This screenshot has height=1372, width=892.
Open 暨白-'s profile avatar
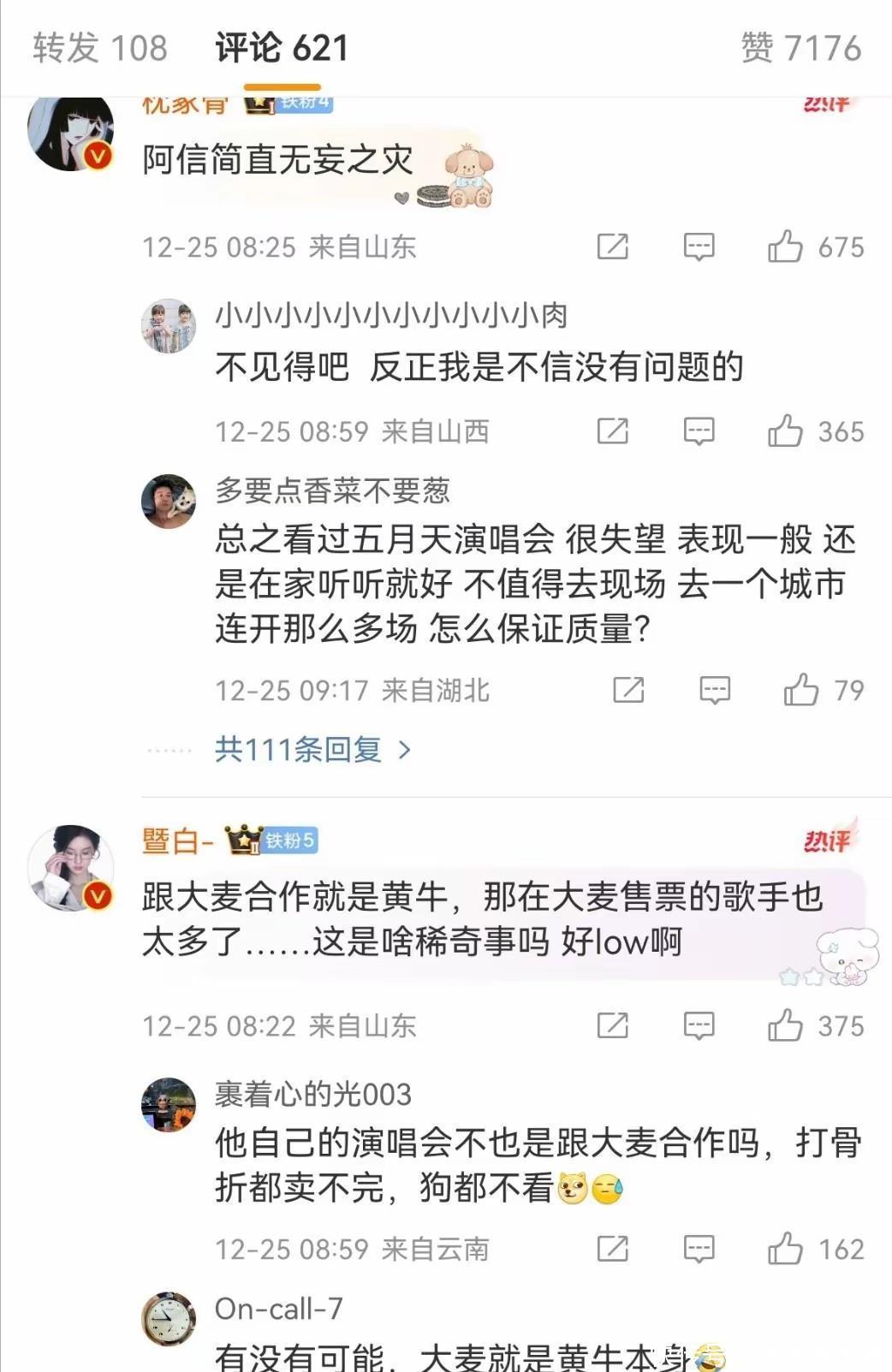point(71,867)
